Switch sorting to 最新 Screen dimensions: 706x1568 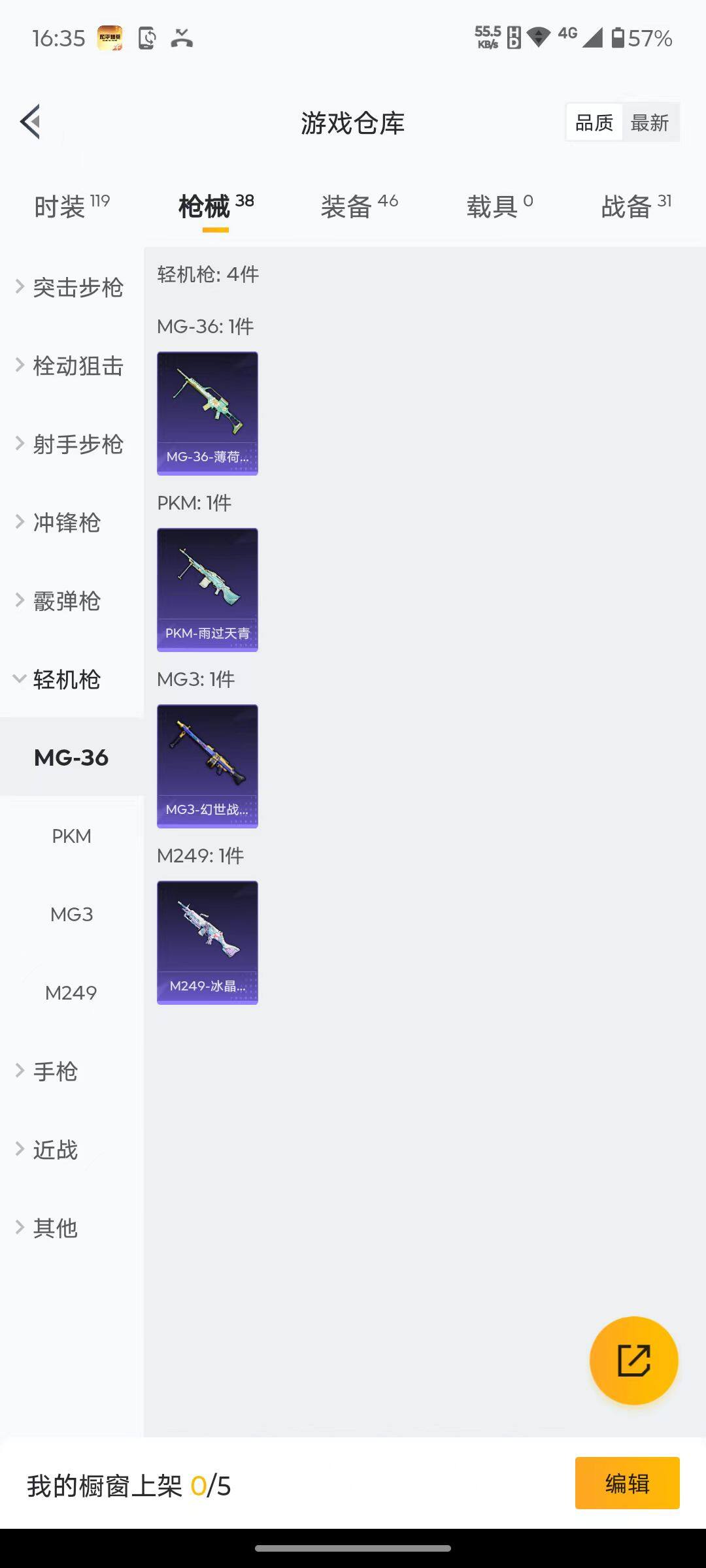pyautogui.click(x=650, y=122)
